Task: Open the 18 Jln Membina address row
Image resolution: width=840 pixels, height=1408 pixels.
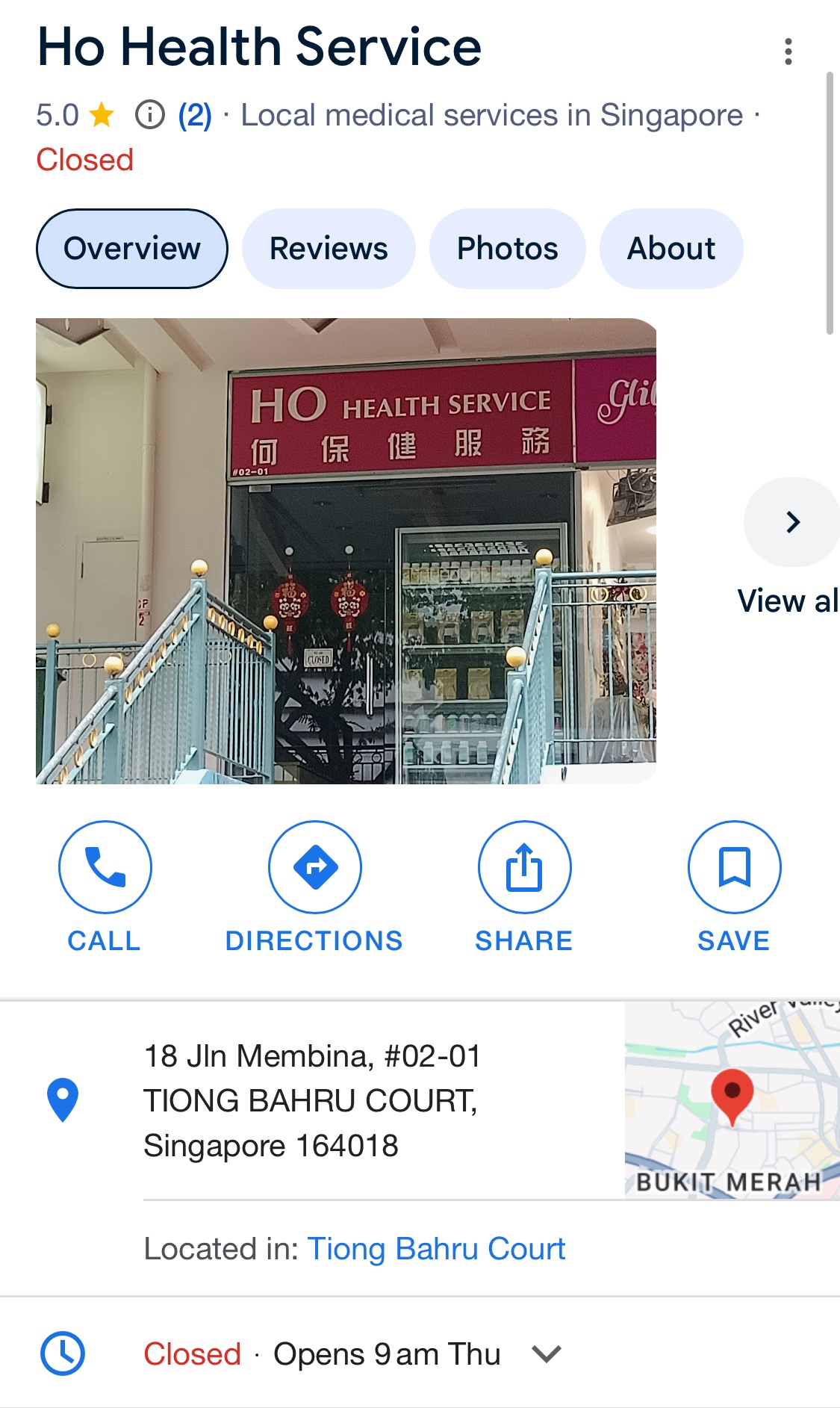Action: (312, 1101)
